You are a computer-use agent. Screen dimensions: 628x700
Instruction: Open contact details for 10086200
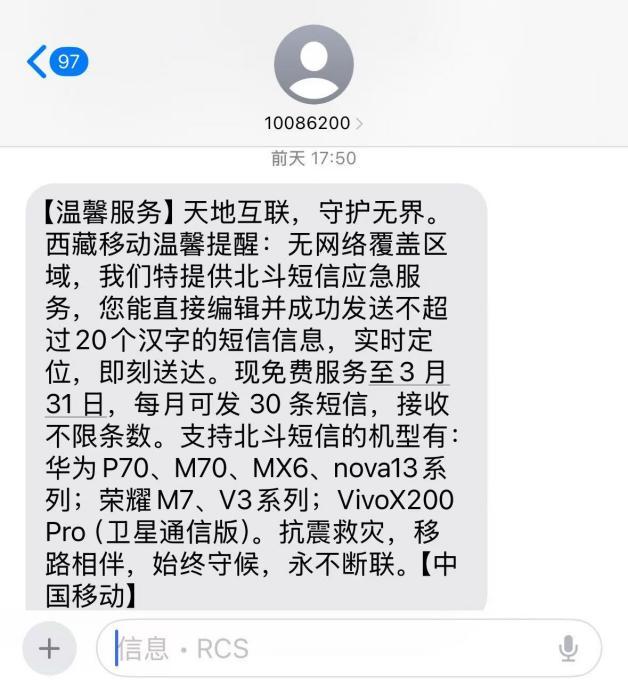(x=313, y=124)
